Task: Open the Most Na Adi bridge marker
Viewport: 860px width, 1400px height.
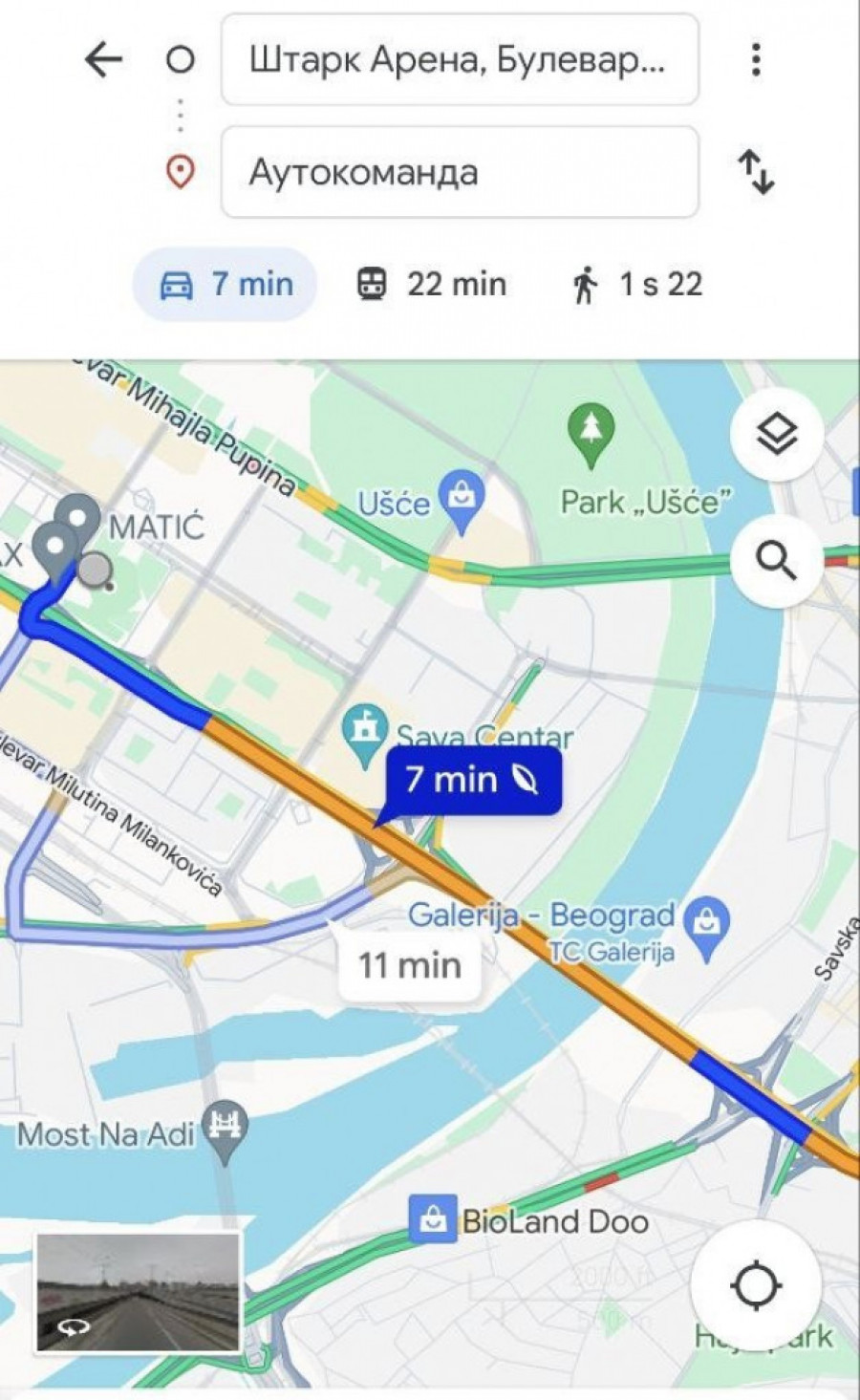Action: pos(226,1130)
